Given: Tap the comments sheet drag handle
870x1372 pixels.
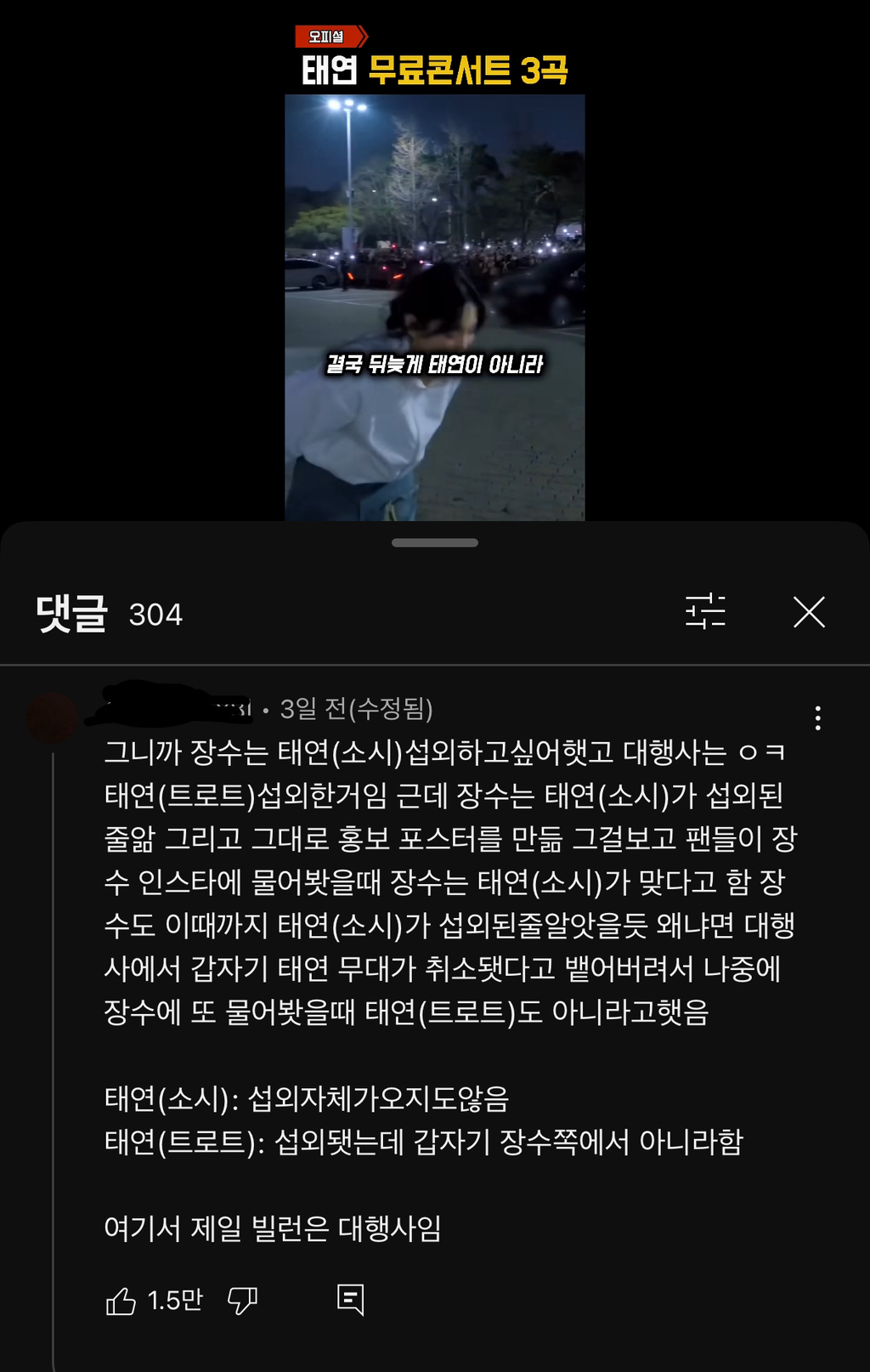Looking at the screenshot, I should pos(434,542).
